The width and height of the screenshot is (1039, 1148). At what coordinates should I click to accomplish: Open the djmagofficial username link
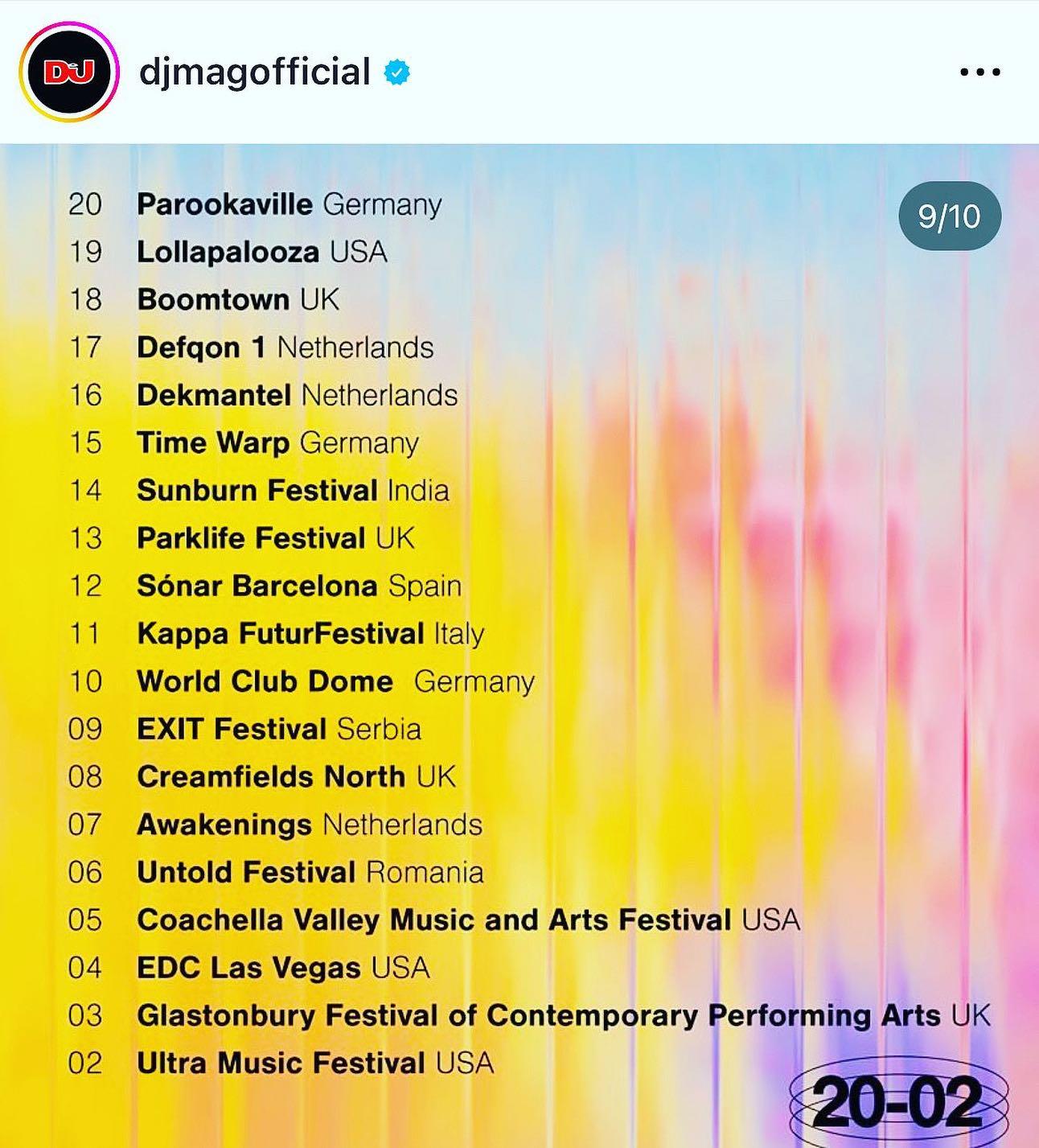pos(254,72)
